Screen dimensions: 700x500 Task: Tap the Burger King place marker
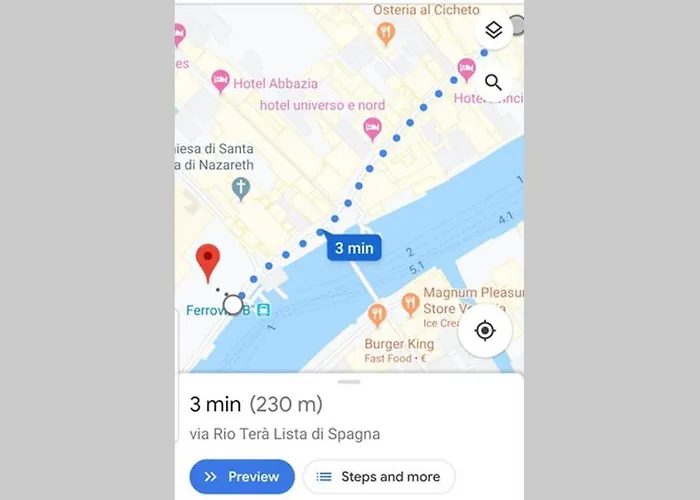[x=377, y=316]
